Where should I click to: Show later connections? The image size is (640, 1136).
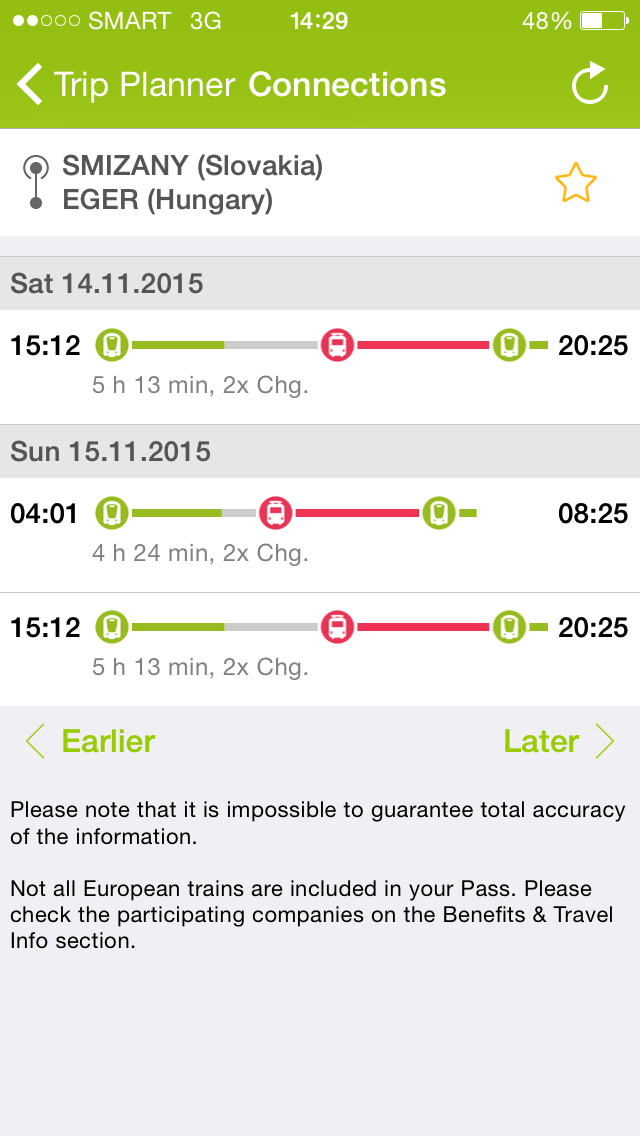pyautogui.click(x=558, y=741)
